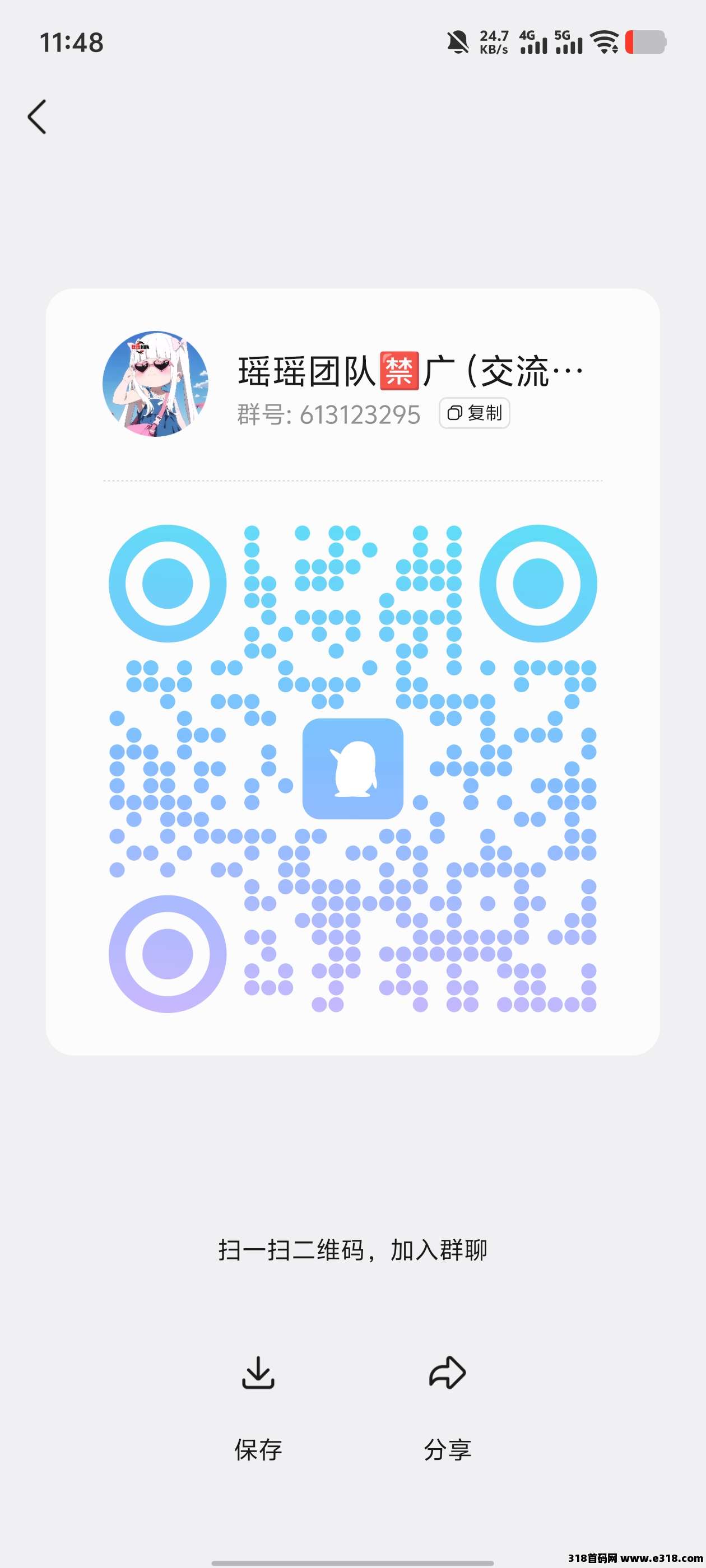Go back using the top-left arrow
Viewport: 706px width, 1568px height.
click(37, 116)
